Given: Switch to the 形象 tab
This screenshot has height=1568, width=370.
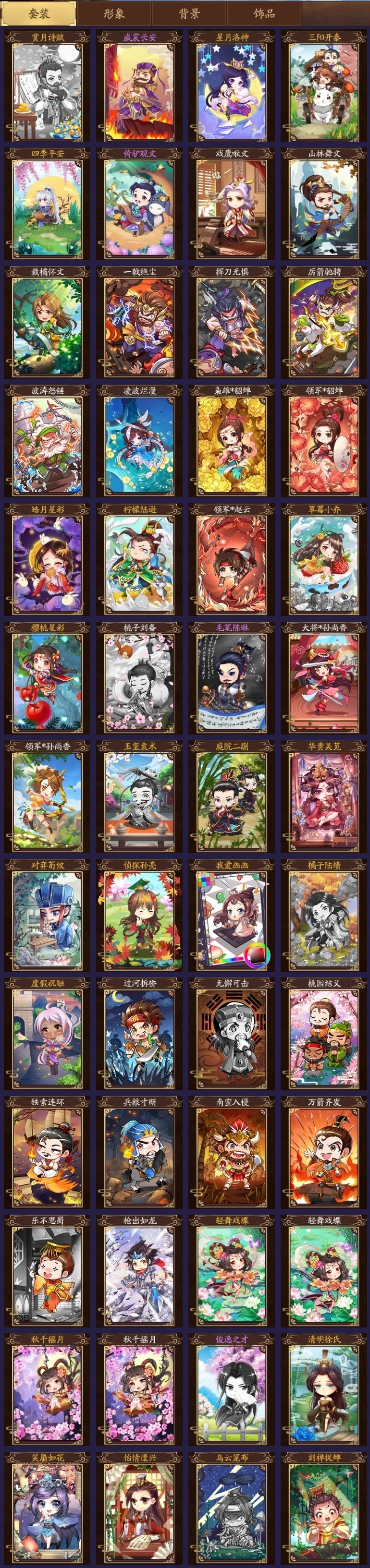Looking at the screenshot, I should coord(114,13).
